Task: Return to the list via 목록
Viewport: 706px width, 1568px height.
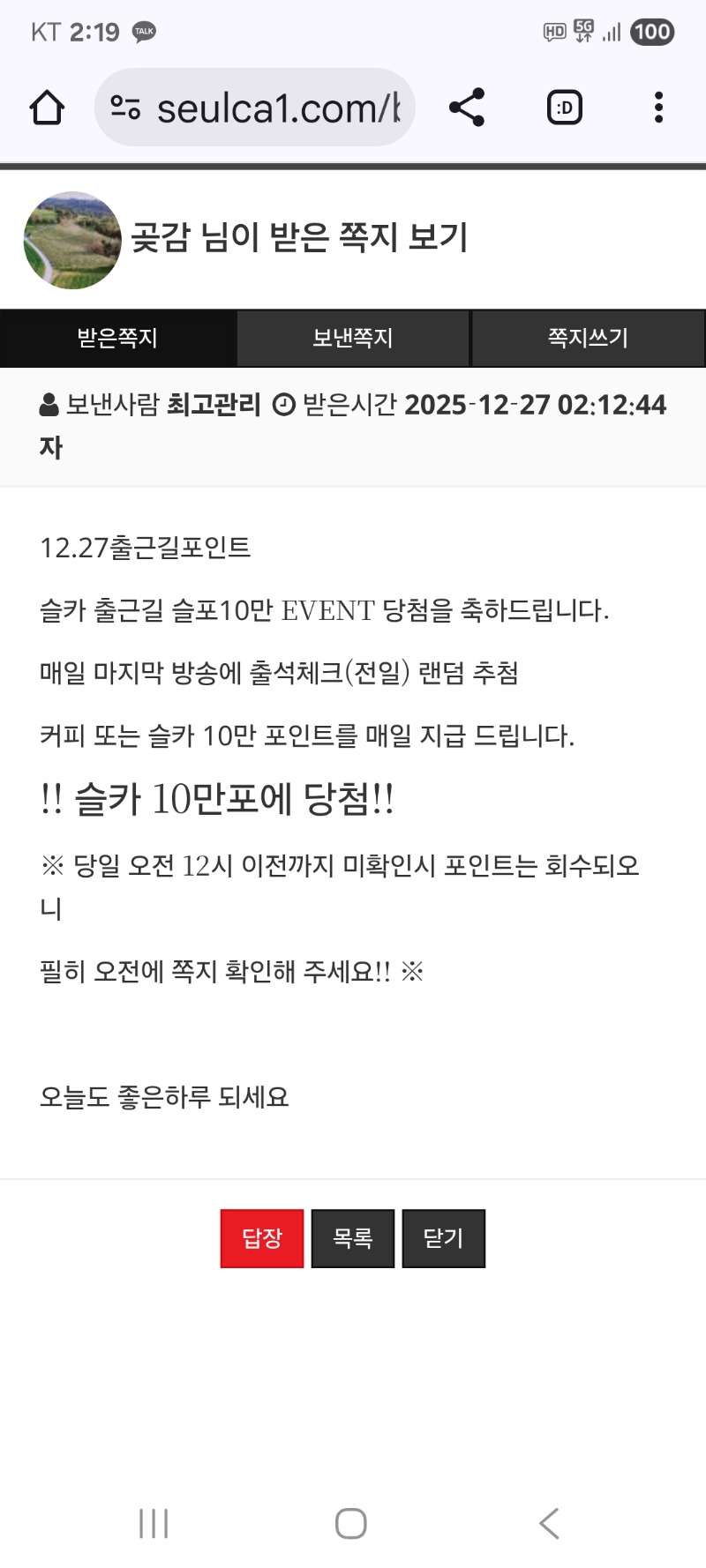Action: point(353,1238)
